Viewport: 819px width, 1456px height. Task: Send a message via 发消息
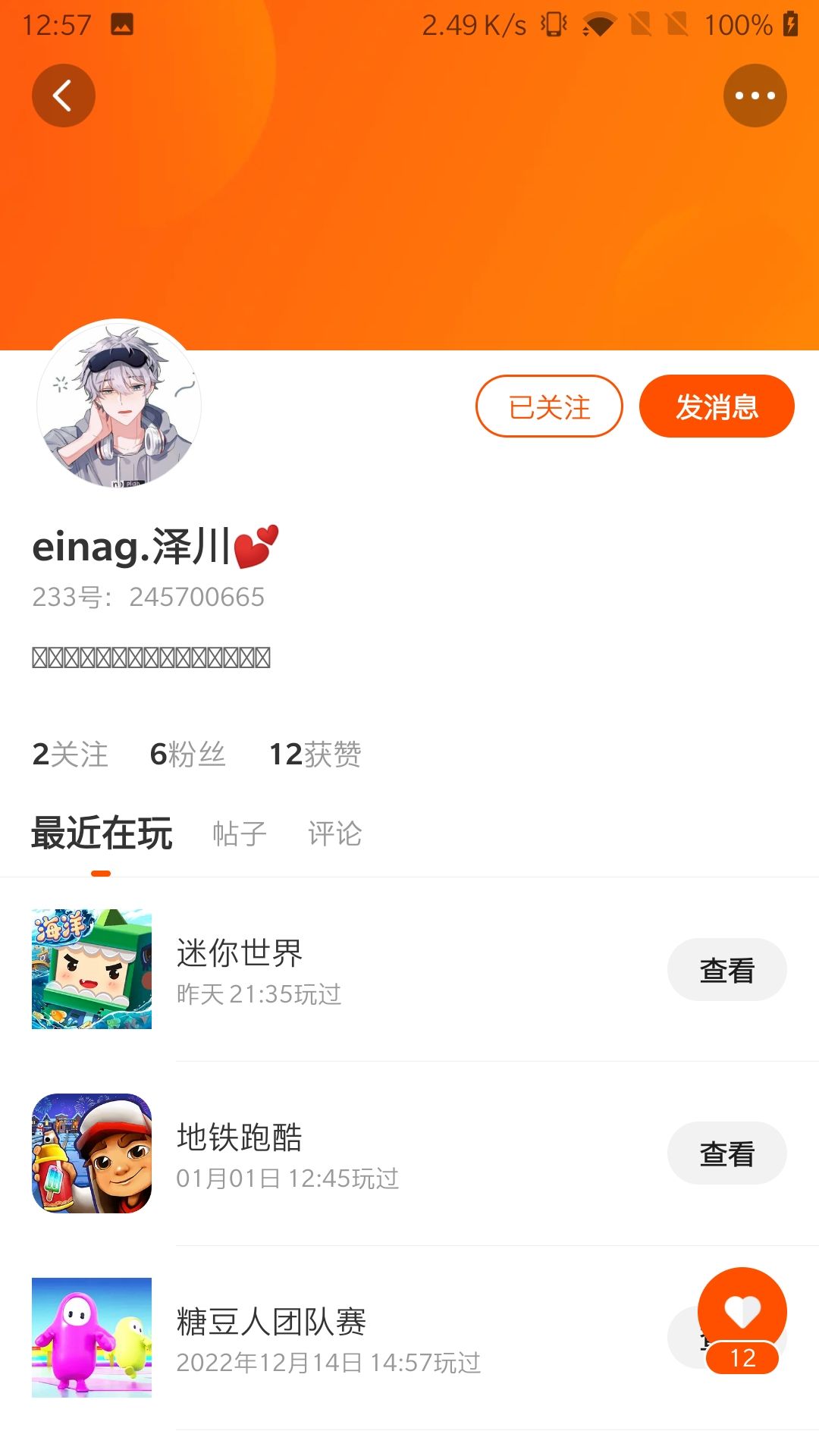pos(717,406)
